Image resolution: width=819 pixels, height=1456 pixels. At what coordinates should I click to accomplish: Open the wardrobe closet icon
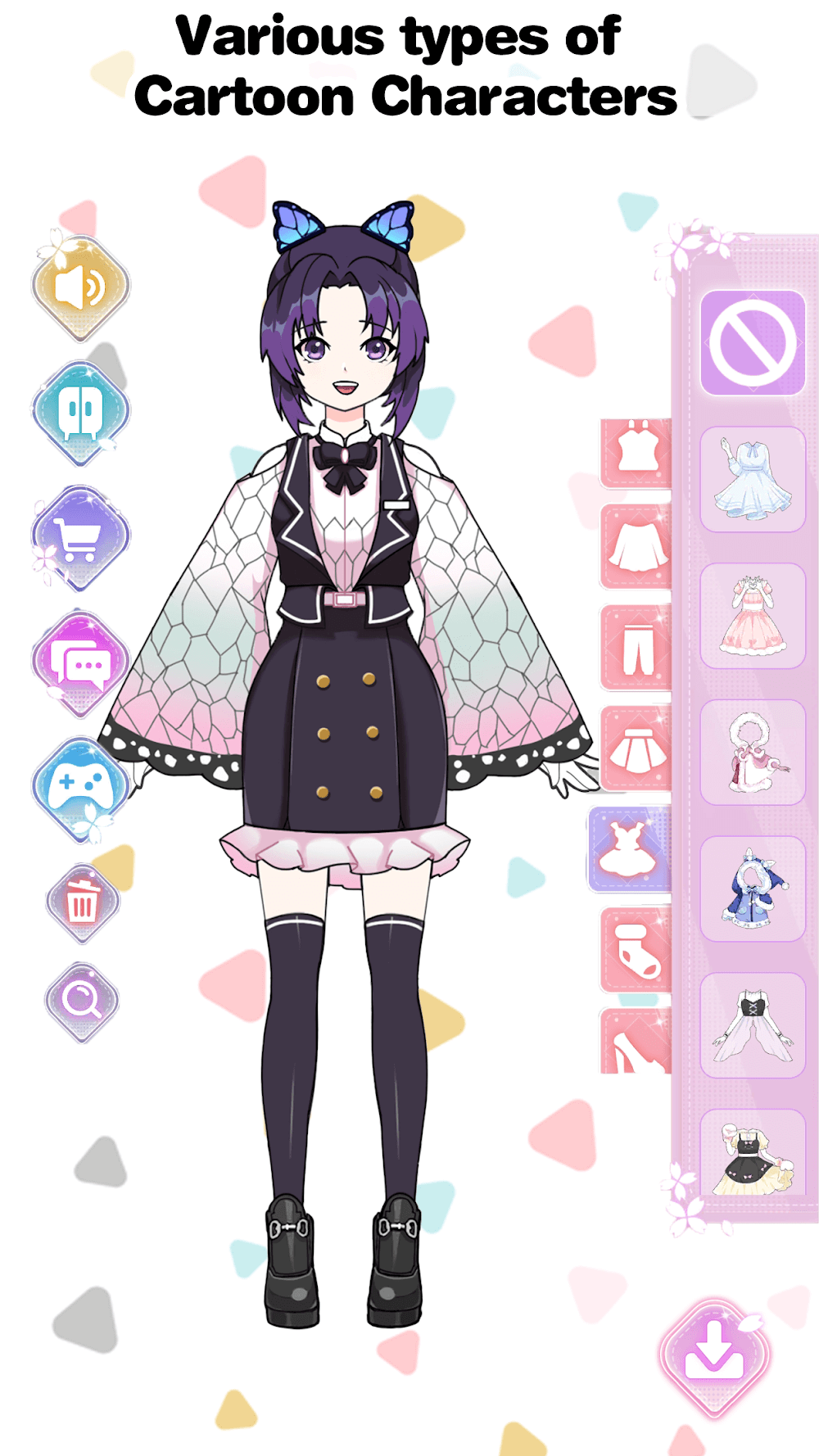click(80, 412)
